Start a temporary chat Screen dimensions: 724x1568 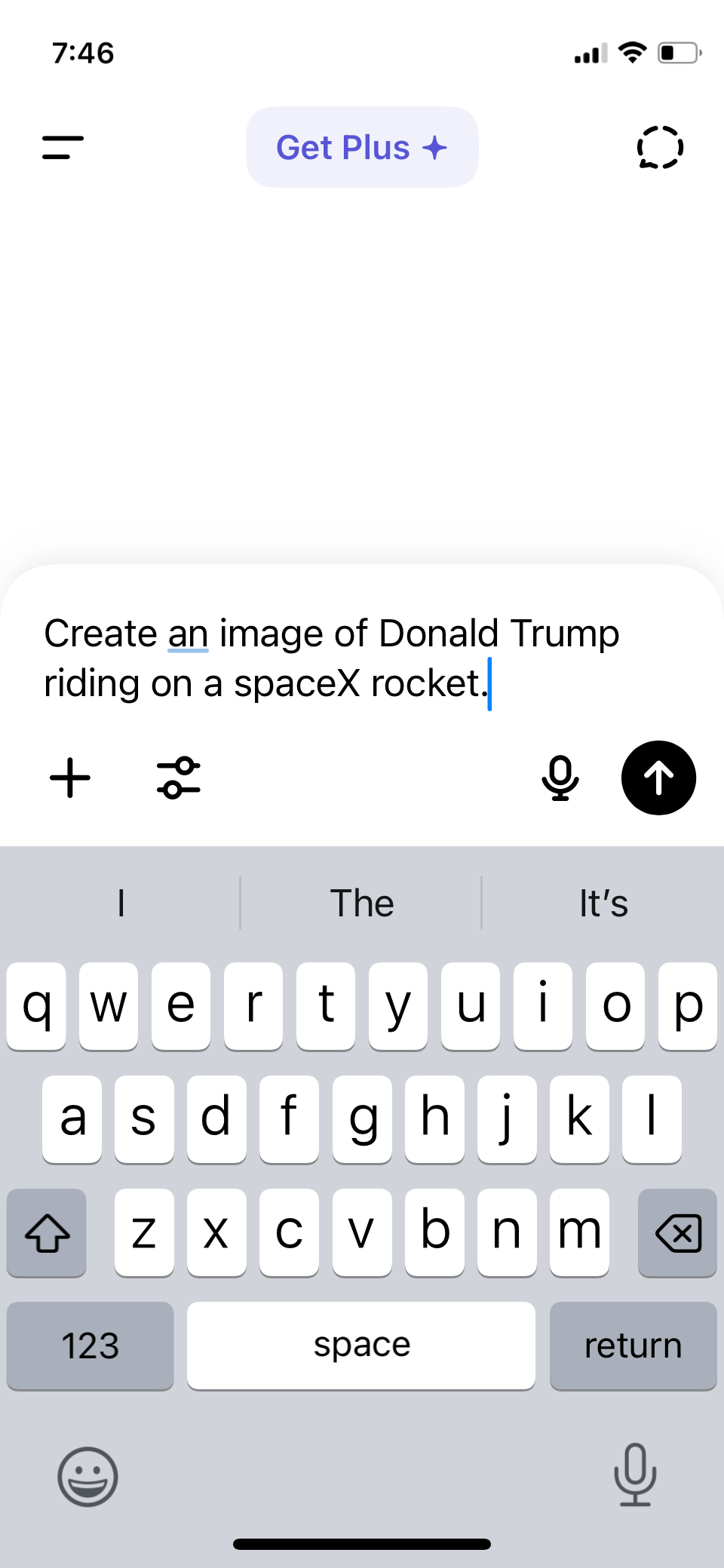pyautogui.click(x=660, y=147)
